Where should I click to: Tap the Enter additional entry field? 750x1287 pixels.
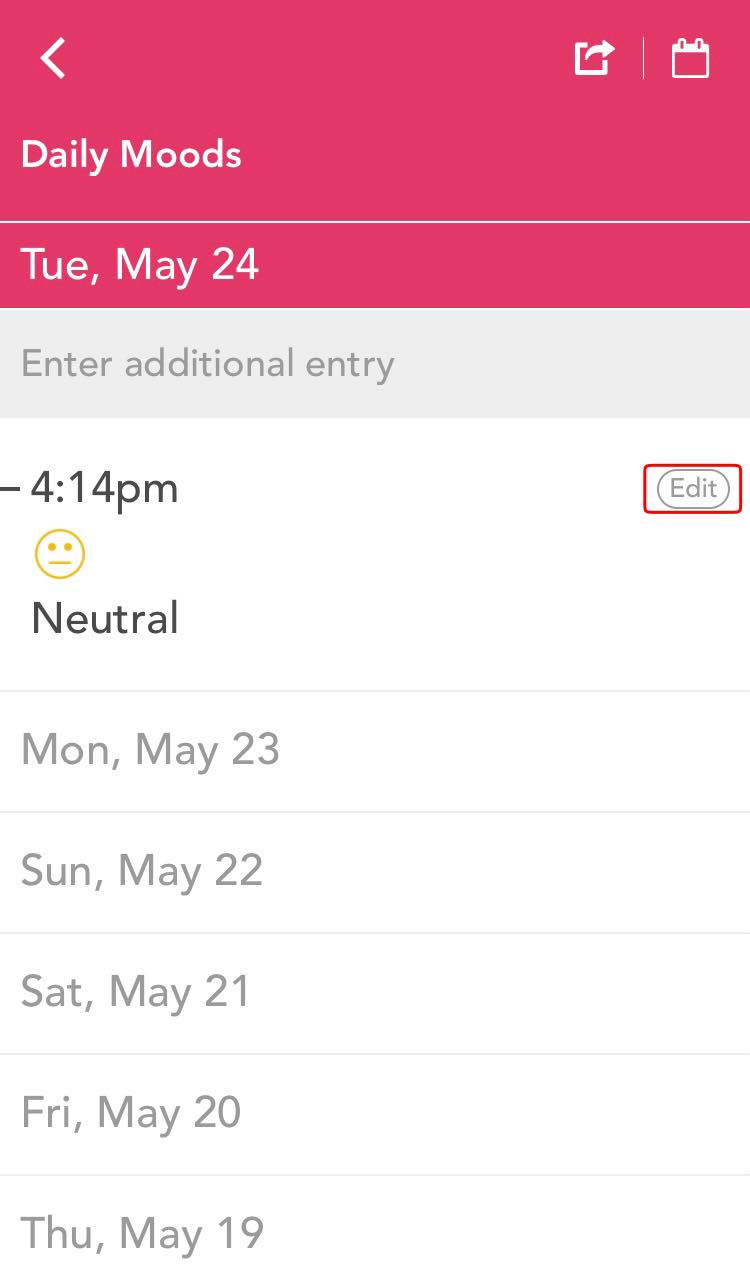375,364
